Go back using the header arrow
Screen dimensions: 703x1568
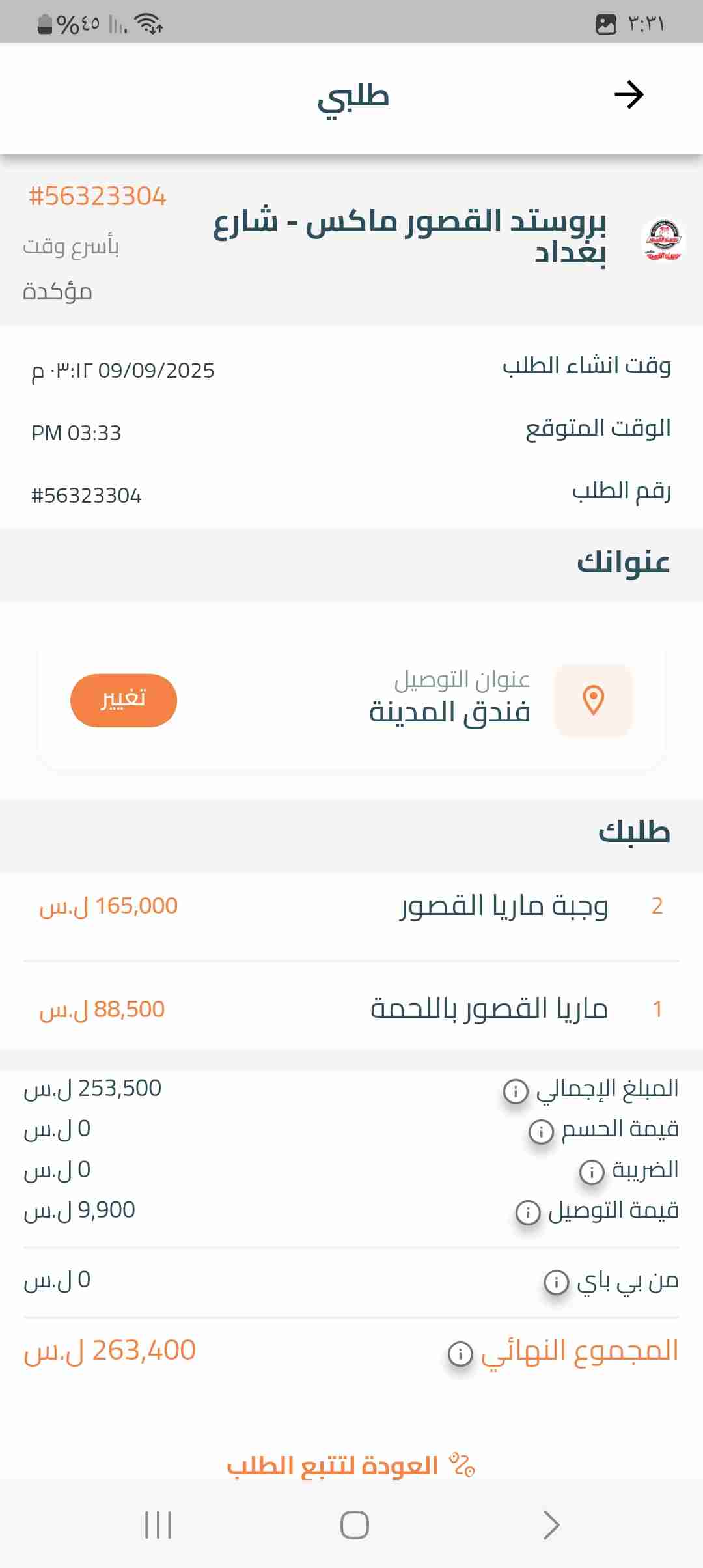(629, 96)
